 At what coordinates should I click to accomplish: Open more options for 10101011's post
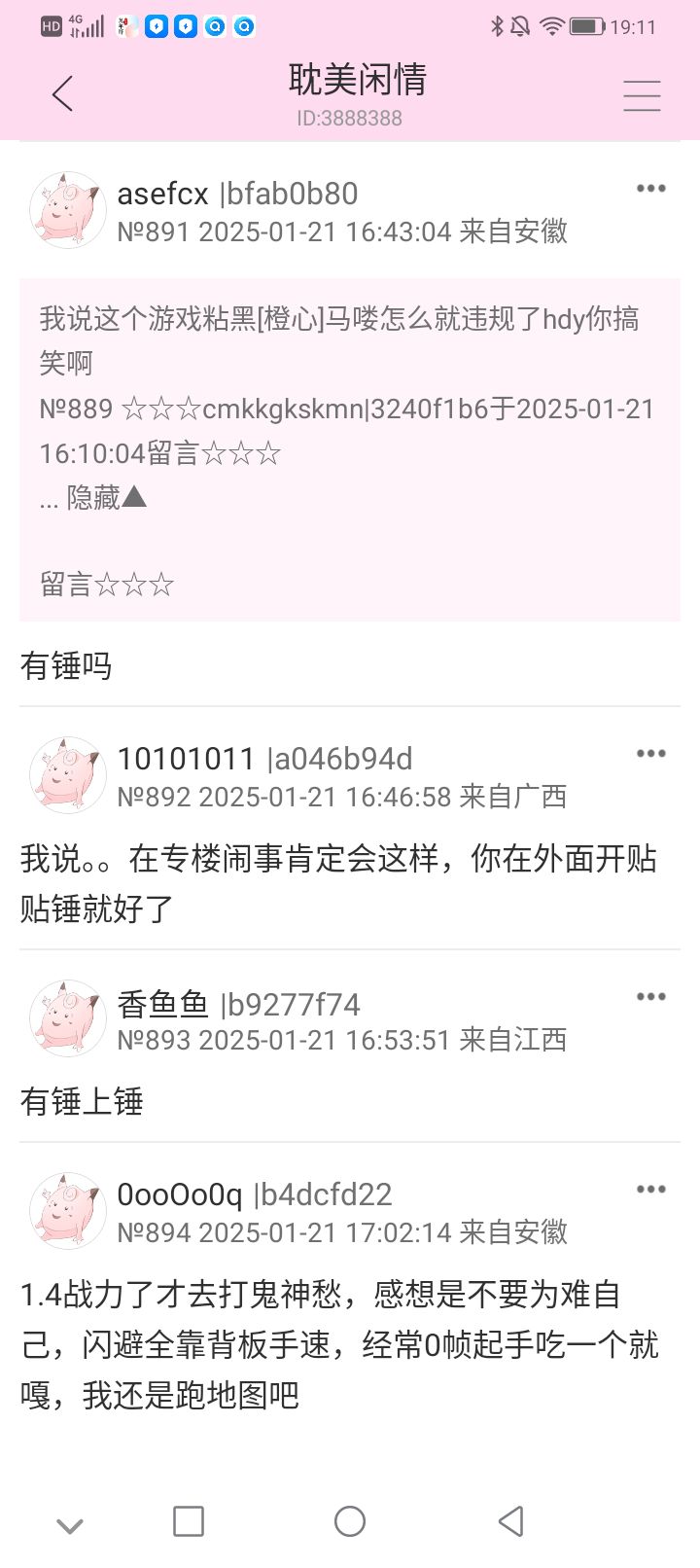(x=650, y=754)
